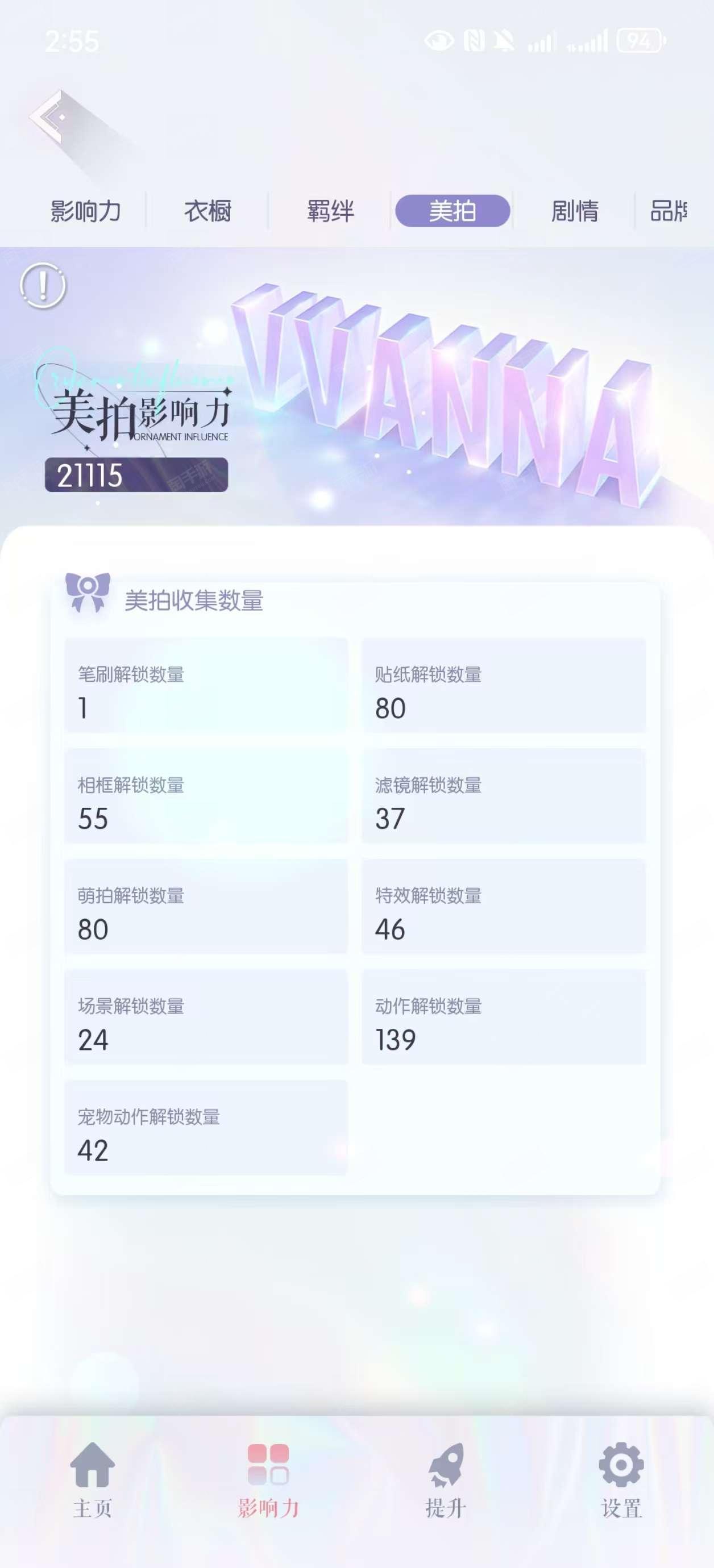Switch to the 影响力 top tab

pos(85,211)
